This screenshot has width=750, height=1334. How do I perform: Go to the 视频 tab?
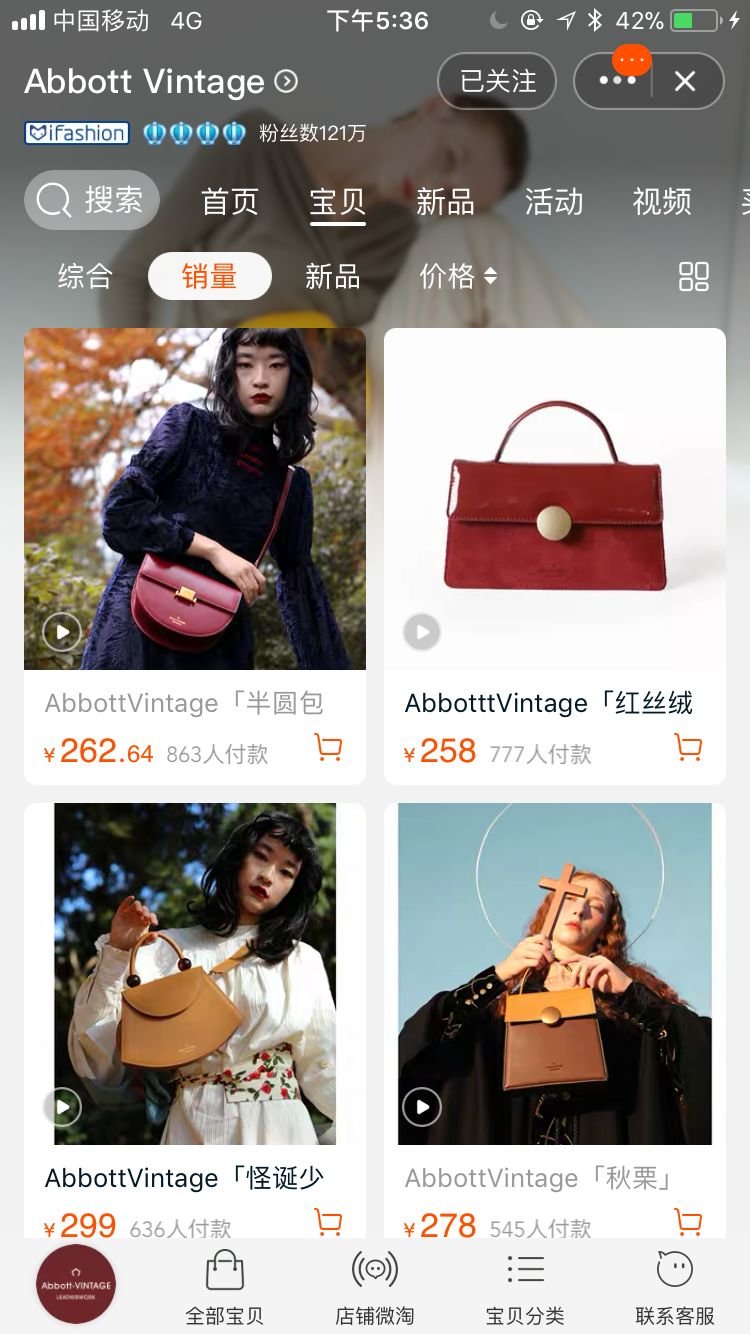tap(661, 201)
